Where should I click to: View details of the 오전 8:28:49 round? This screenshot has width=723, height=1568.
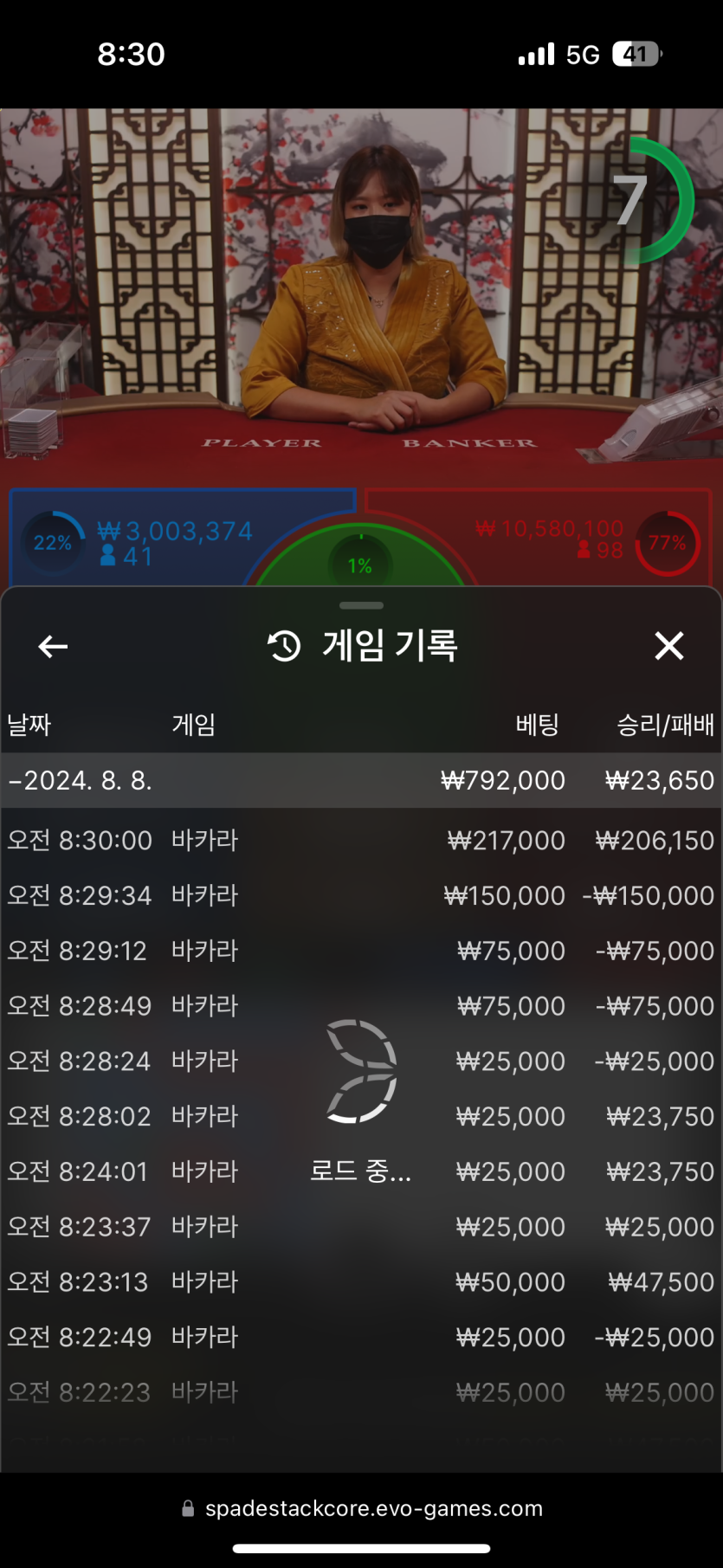point(360,1006)
